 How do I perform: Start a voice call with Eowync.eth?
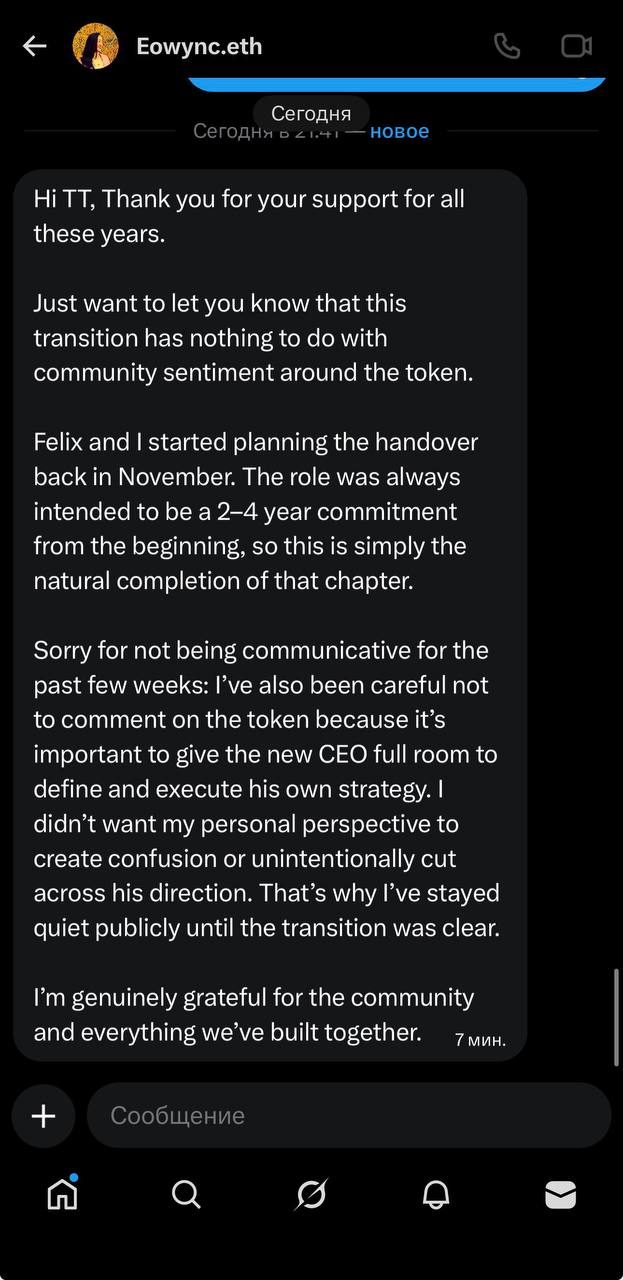click(507, 46)
